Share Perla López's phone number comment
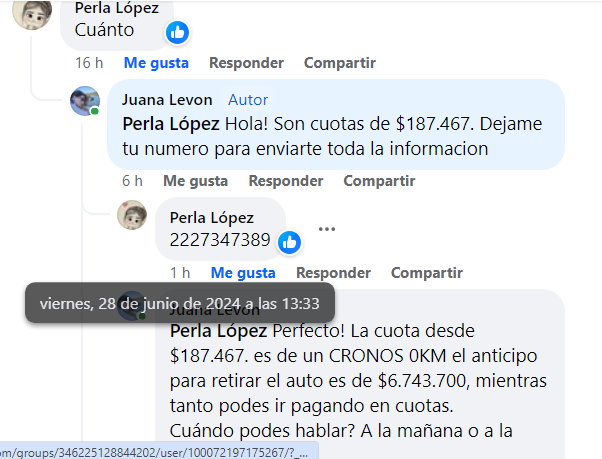The image size is (602, 459). 427,272
